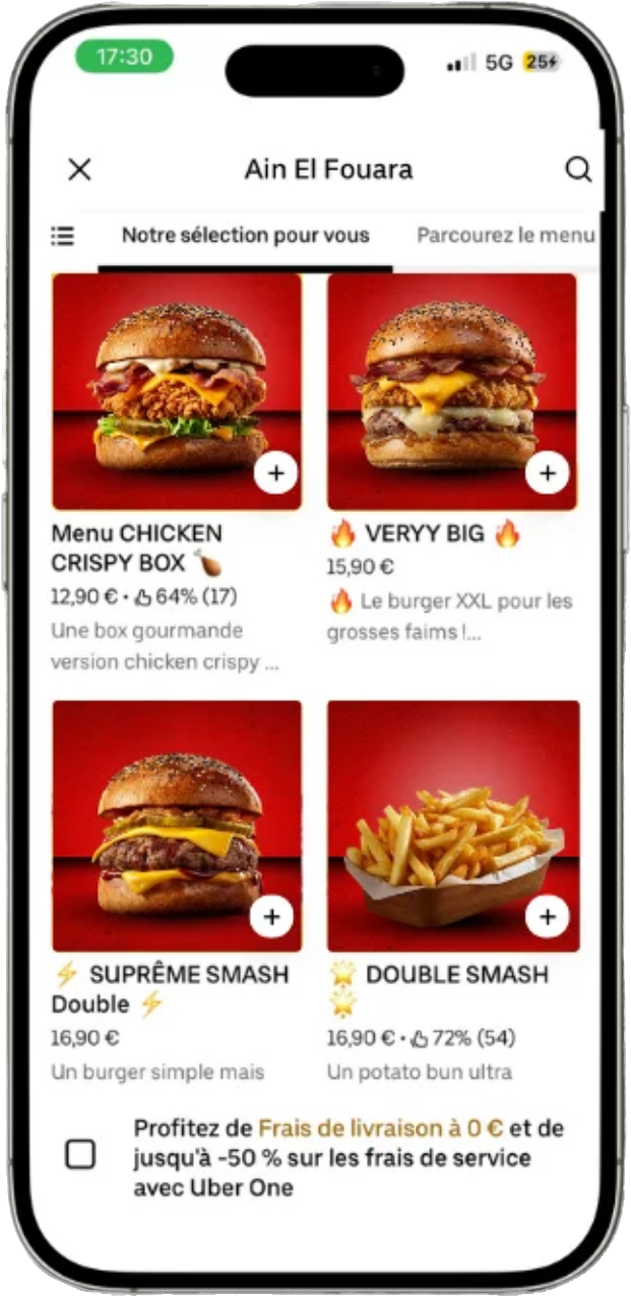Image resolution: width=631 pixels, height=1296 pixels.
Task: Add Menu CHICKEN CRISPY BOX to cart
Action: 275,474
